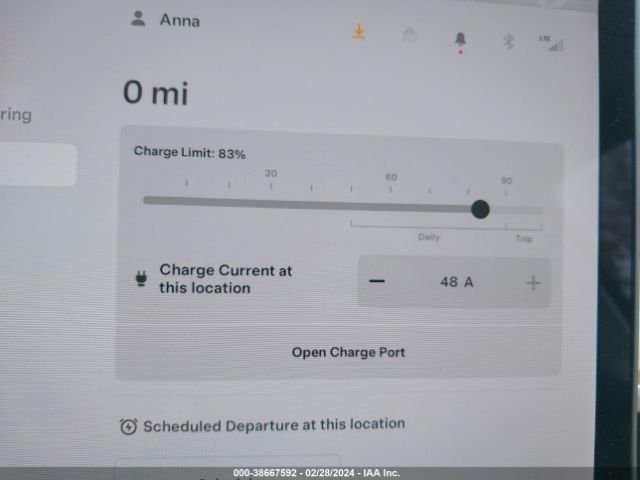640x480 pixels.
Task: Decrease charge current with minus button
Action: 376,281
